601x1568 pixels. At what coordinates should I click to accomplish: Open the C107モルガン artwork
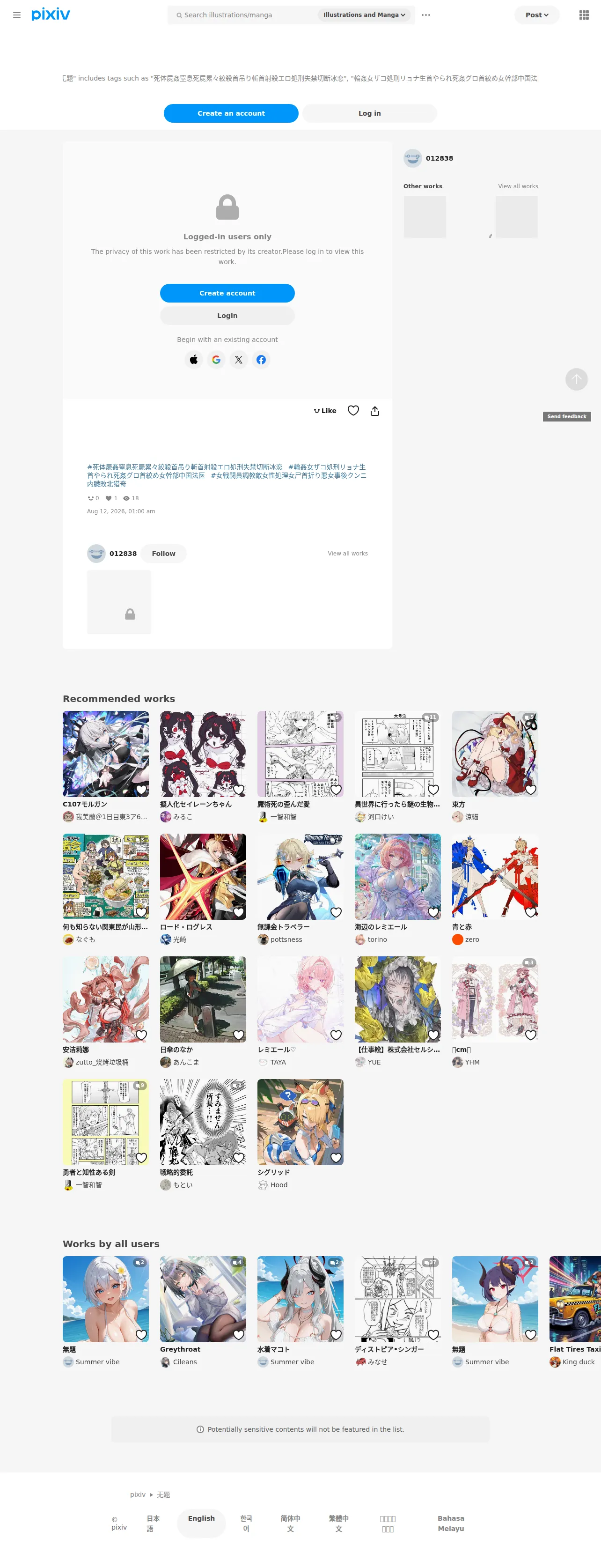click(x=105, y=754)
